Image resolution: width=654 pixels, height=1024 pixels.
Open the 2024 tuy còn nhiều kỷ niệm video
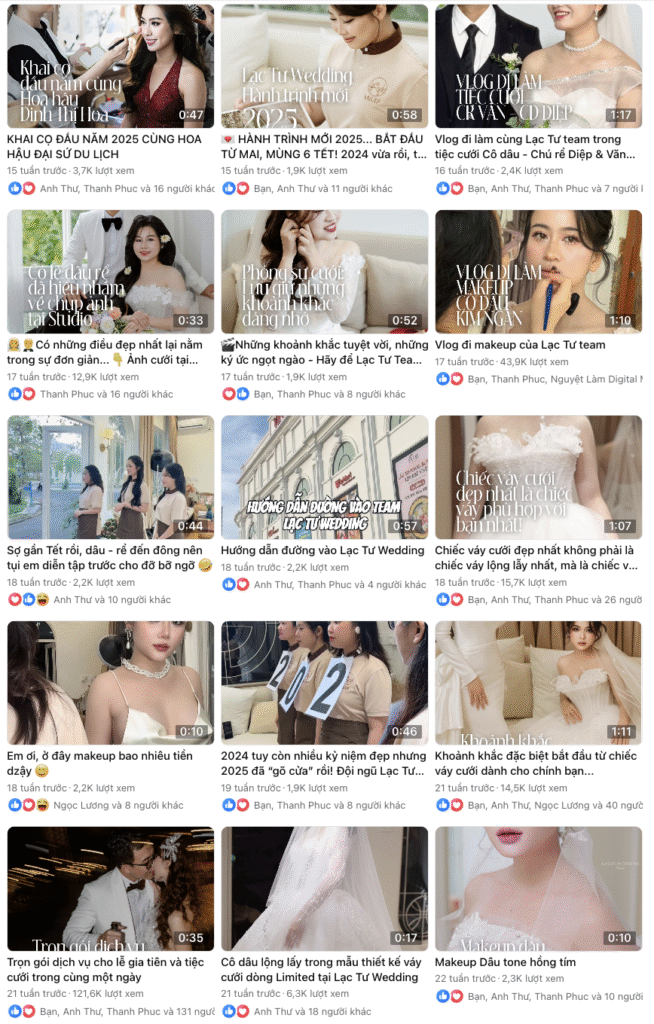[324, 683]
